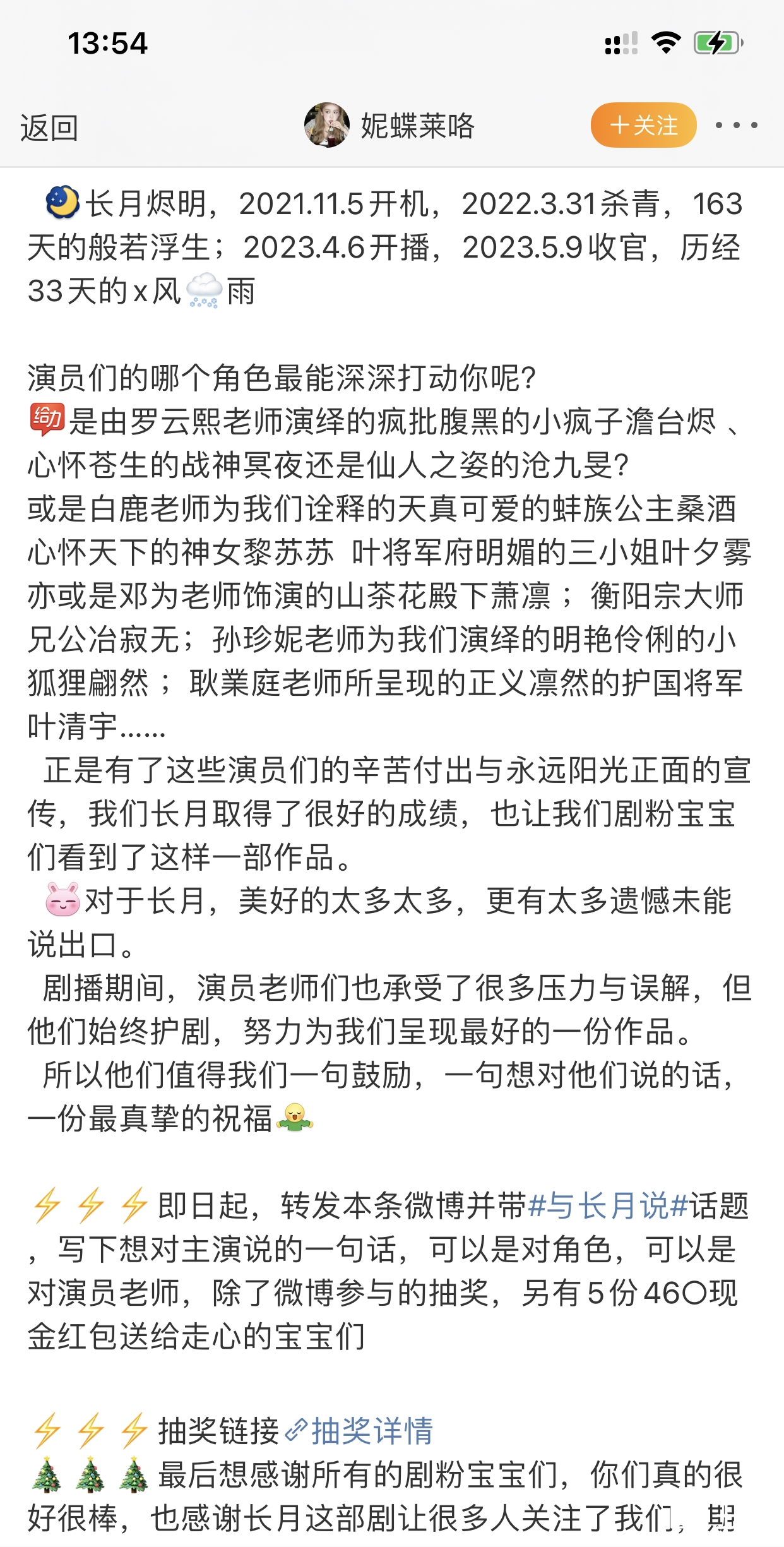The image size is (784, 1547).
Task: Open the three-dot overflow menu
Action: click(736, 125)
